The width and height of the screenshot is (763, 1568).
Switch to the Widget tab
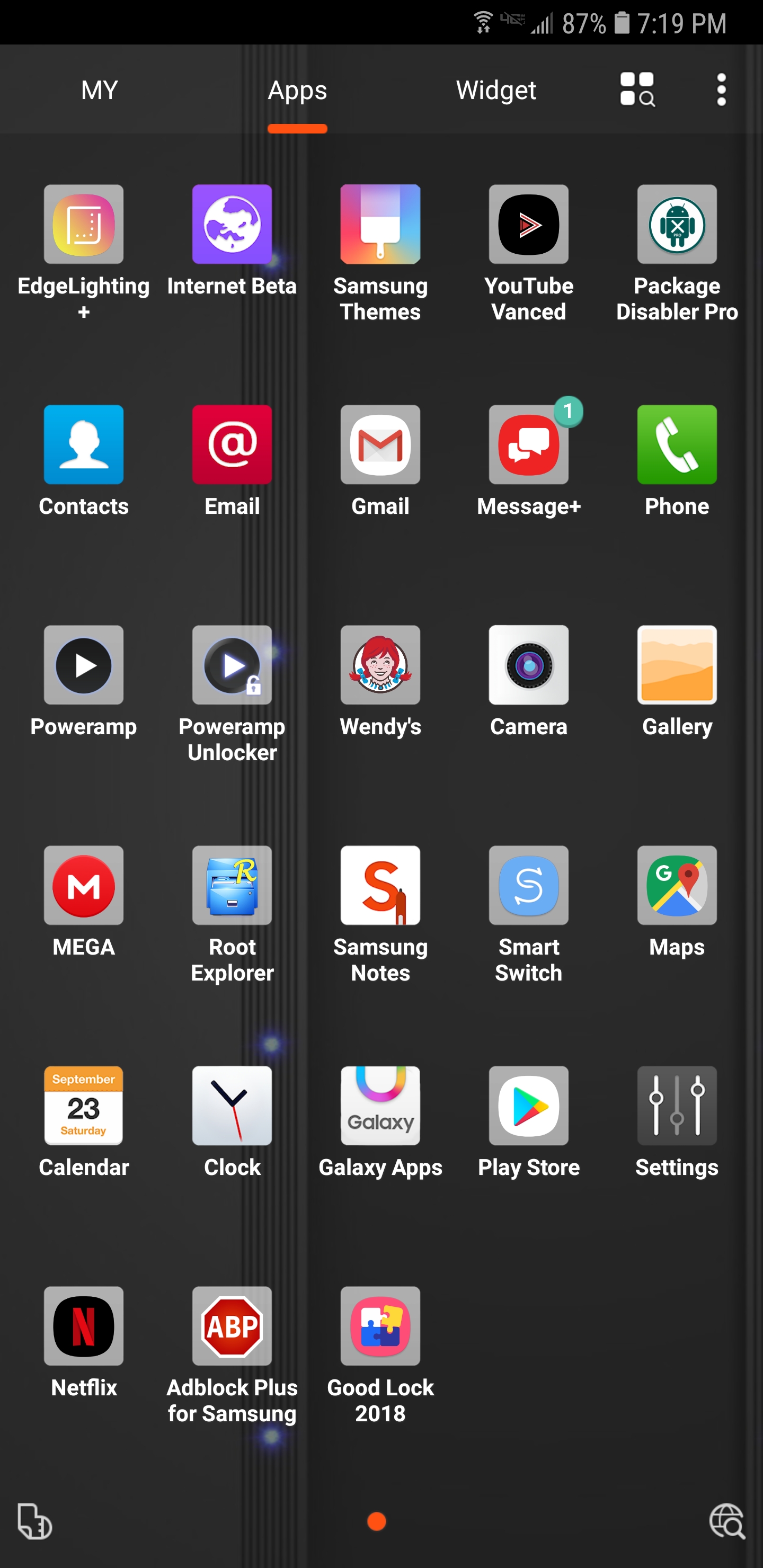[x=495, y=90]
